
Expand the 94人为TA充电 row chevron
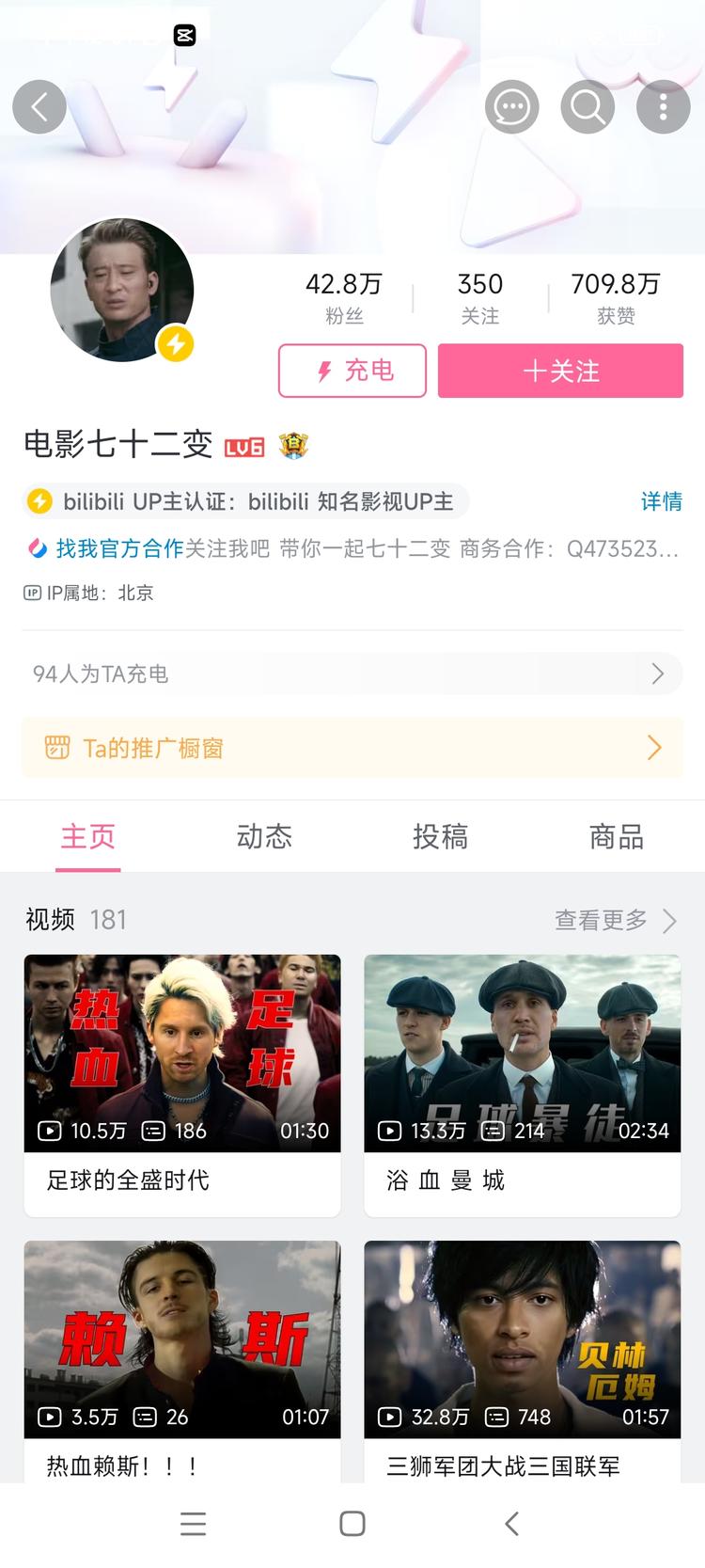[658, 673]
